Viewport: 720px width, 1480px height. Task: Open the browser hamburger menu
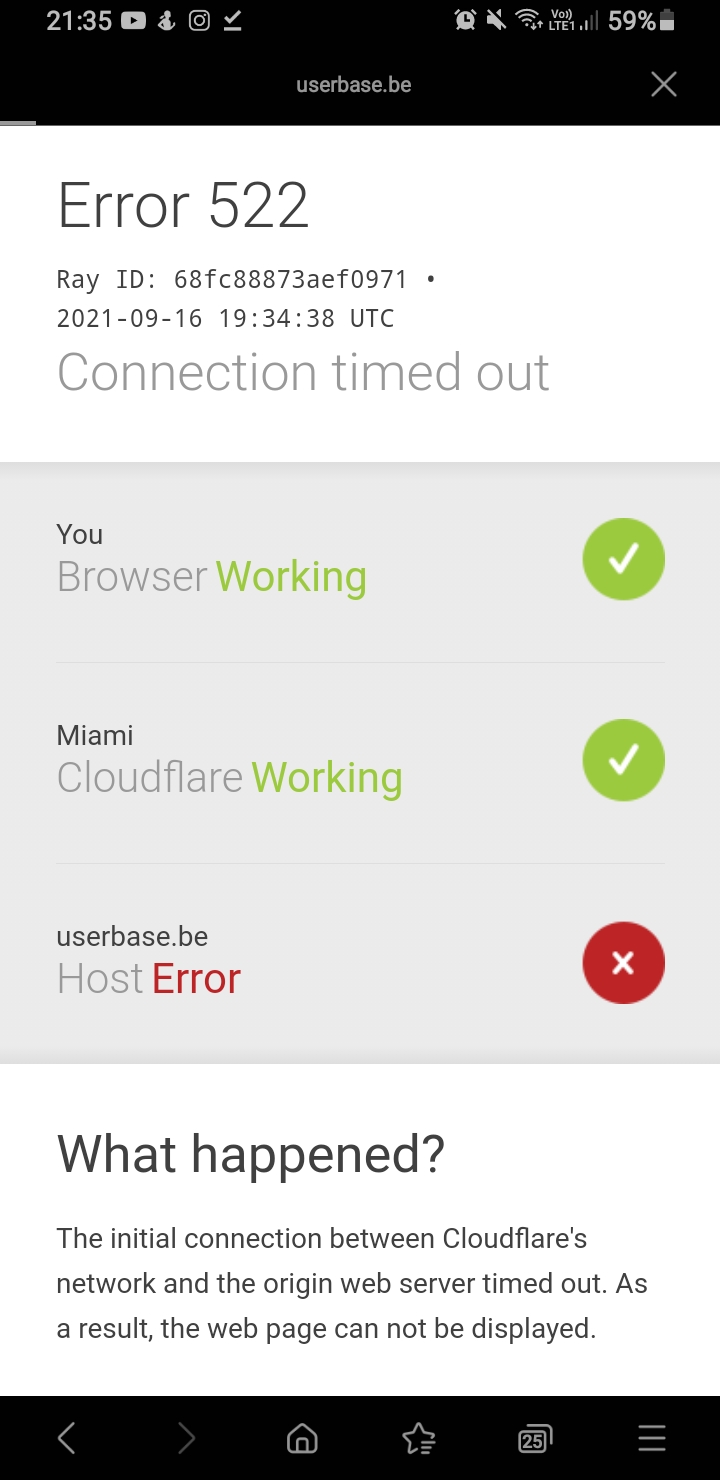651,1438
